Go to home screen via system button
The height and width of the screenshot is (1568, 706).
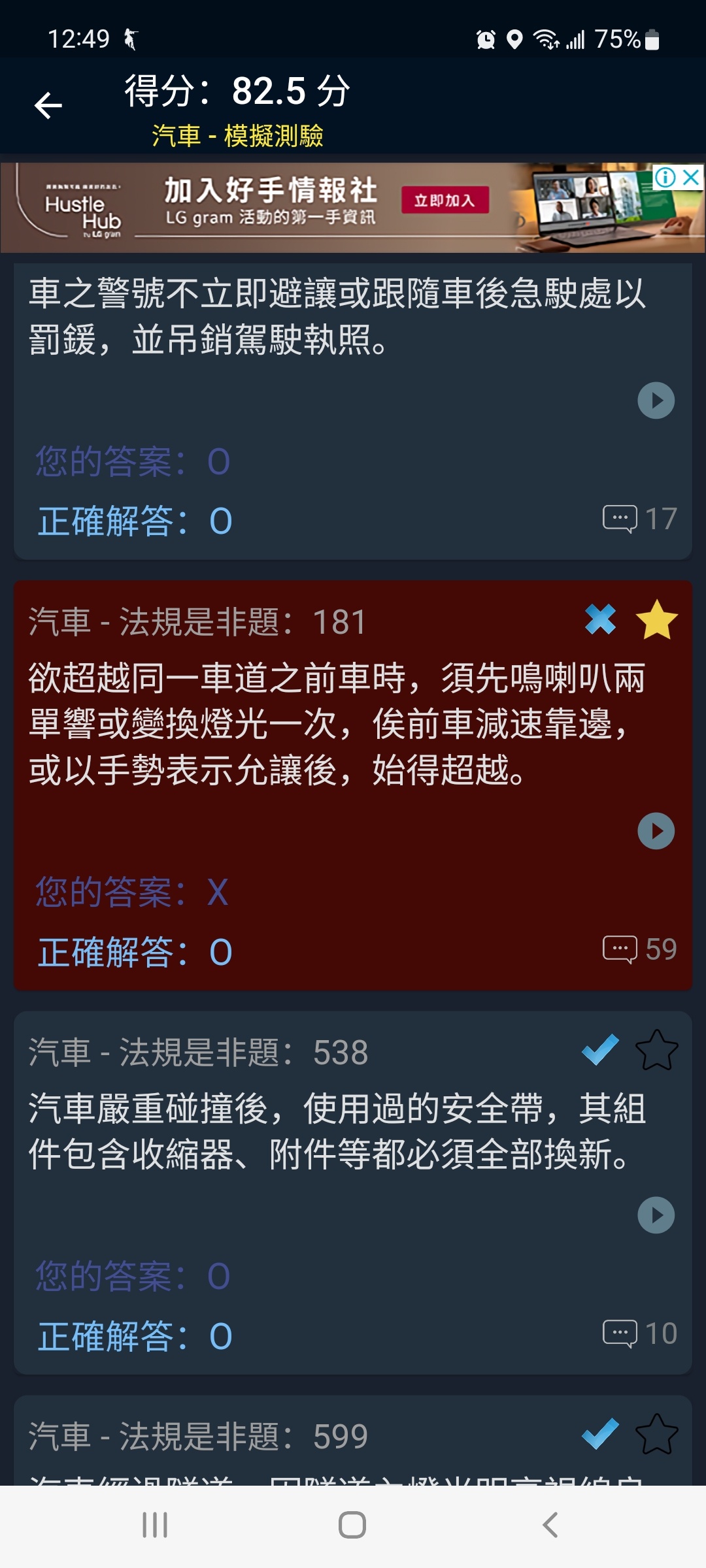click(x=352, y=1525)
